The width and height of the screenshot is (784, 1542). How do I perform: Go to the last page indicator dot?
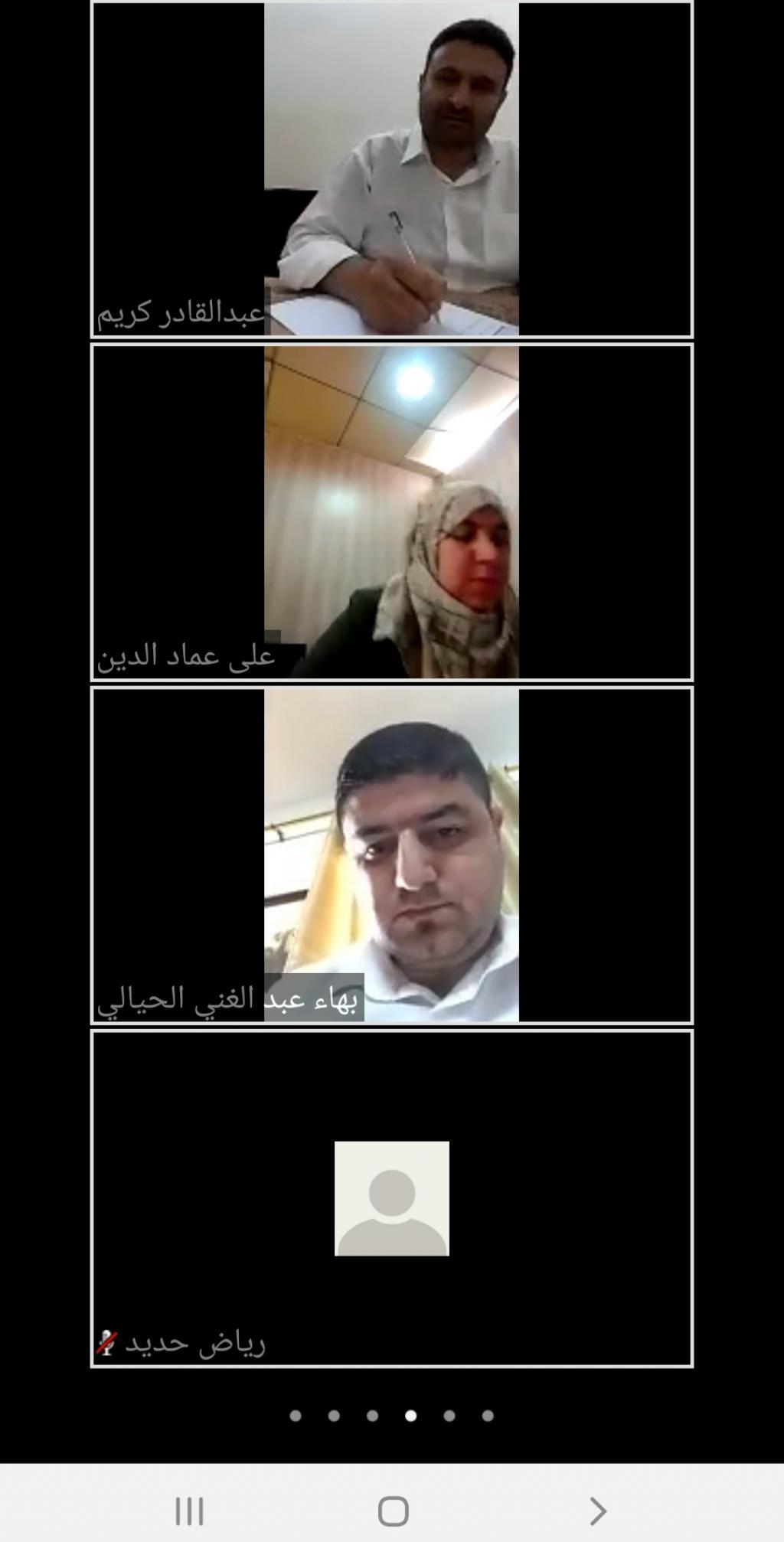point(488,1416)
